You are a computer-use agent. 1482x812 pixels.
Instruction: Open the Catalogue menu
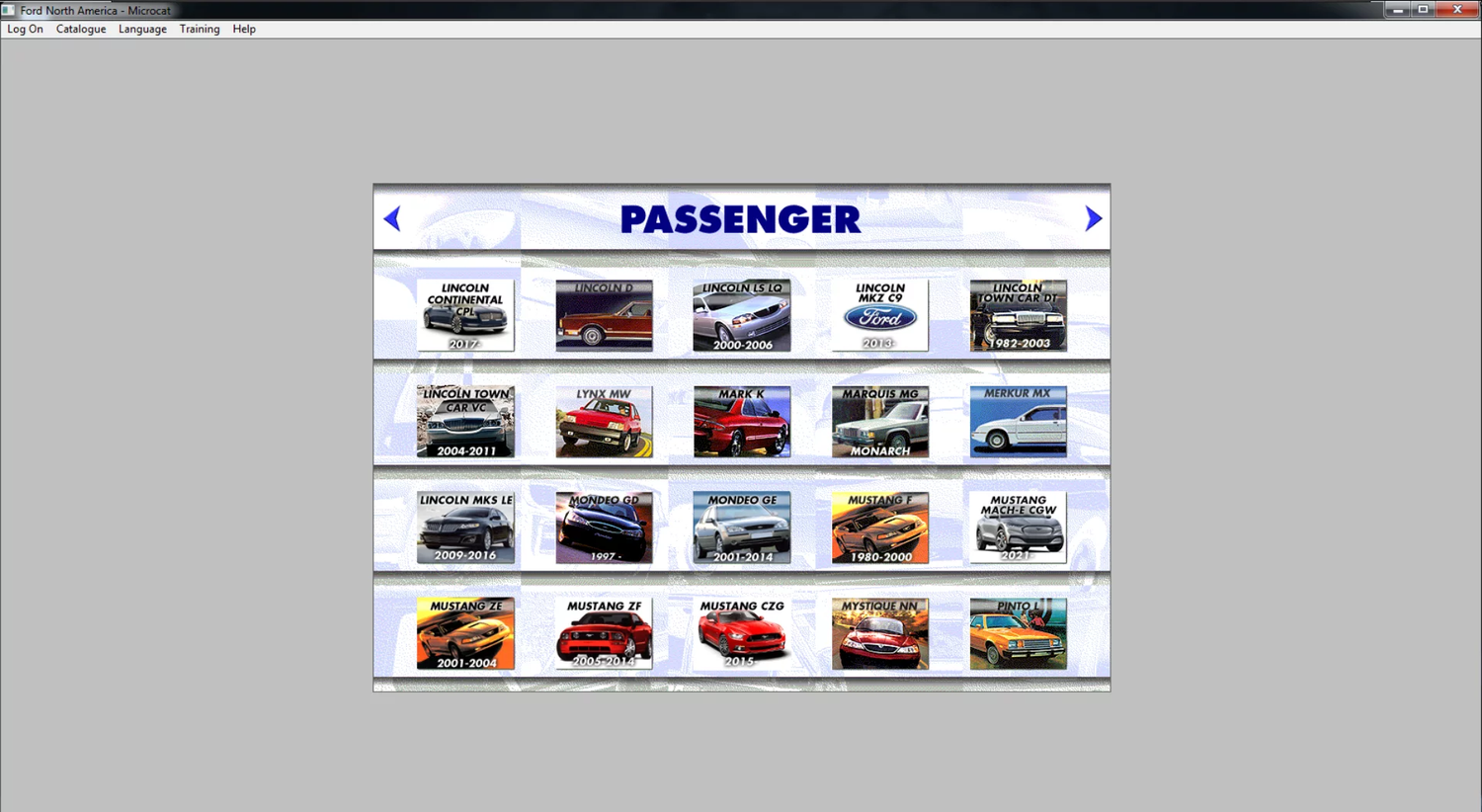point(81,29)
